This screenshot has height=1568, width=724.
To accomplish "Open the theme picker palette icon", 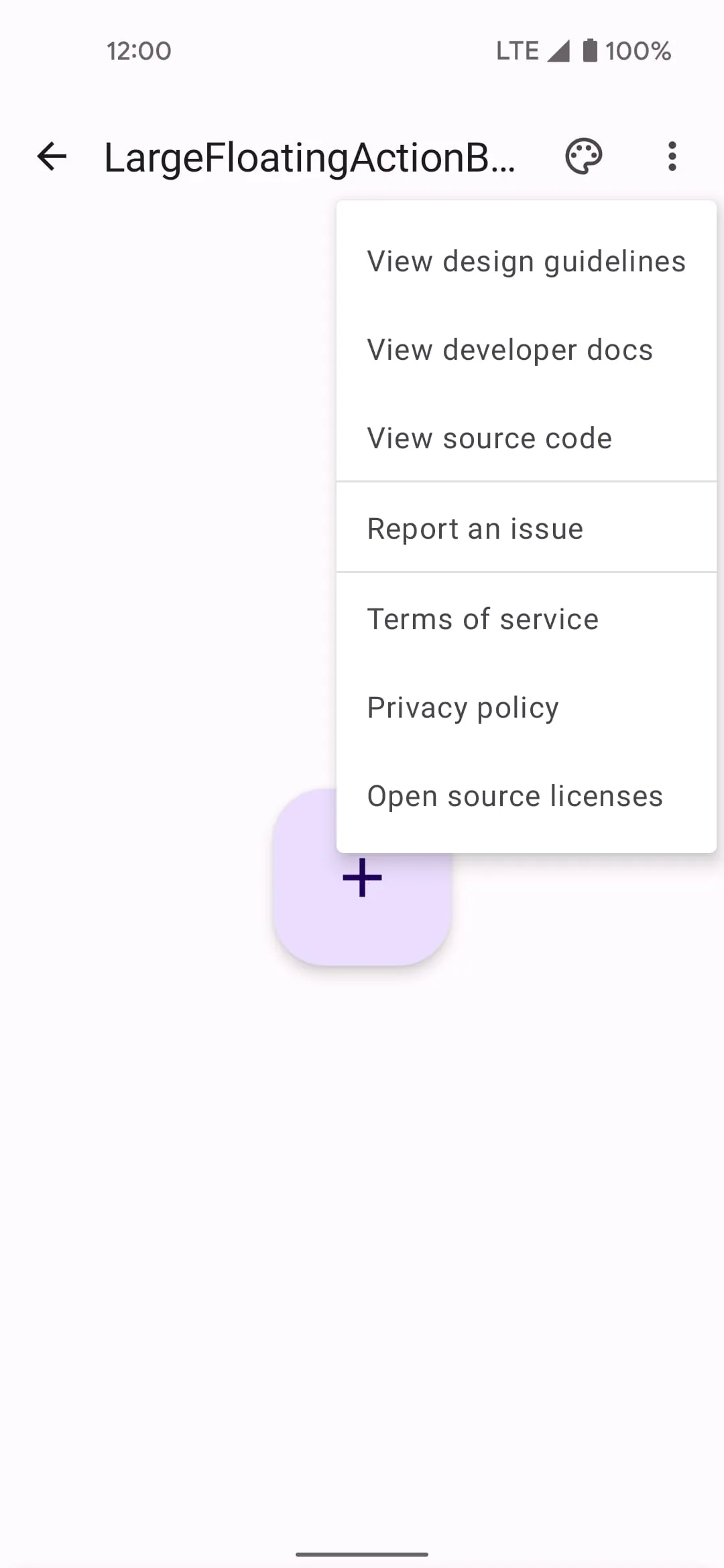I will 582,156.
